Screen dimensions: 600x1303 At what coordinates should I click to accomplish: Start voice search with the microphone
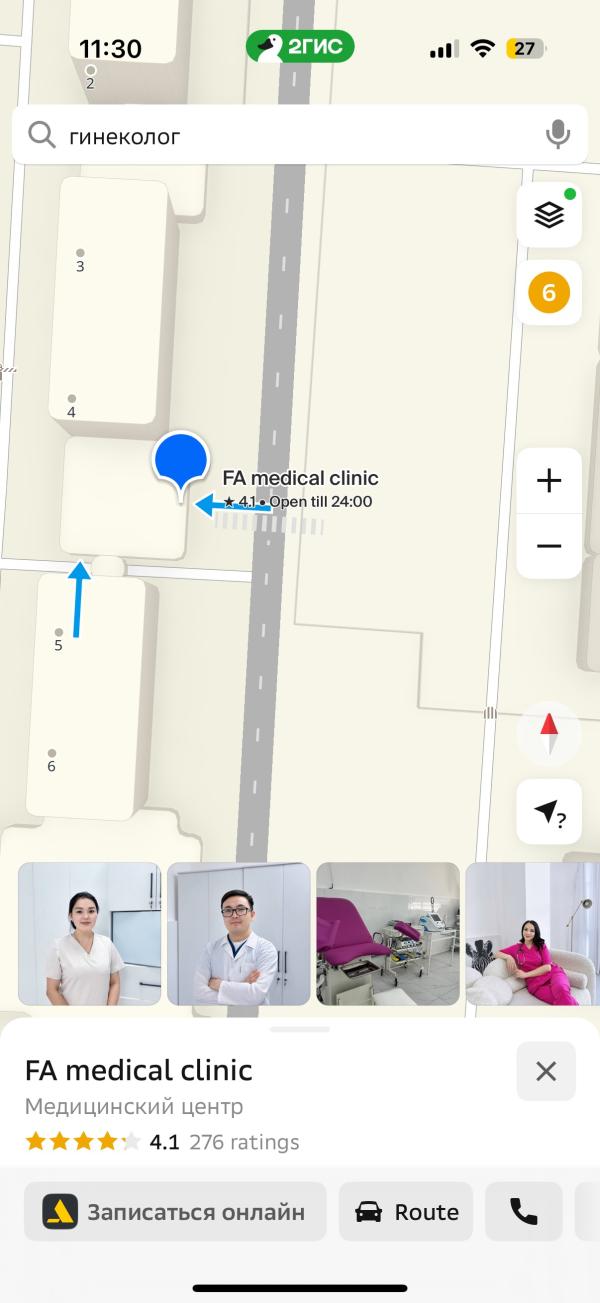[557, 135]
